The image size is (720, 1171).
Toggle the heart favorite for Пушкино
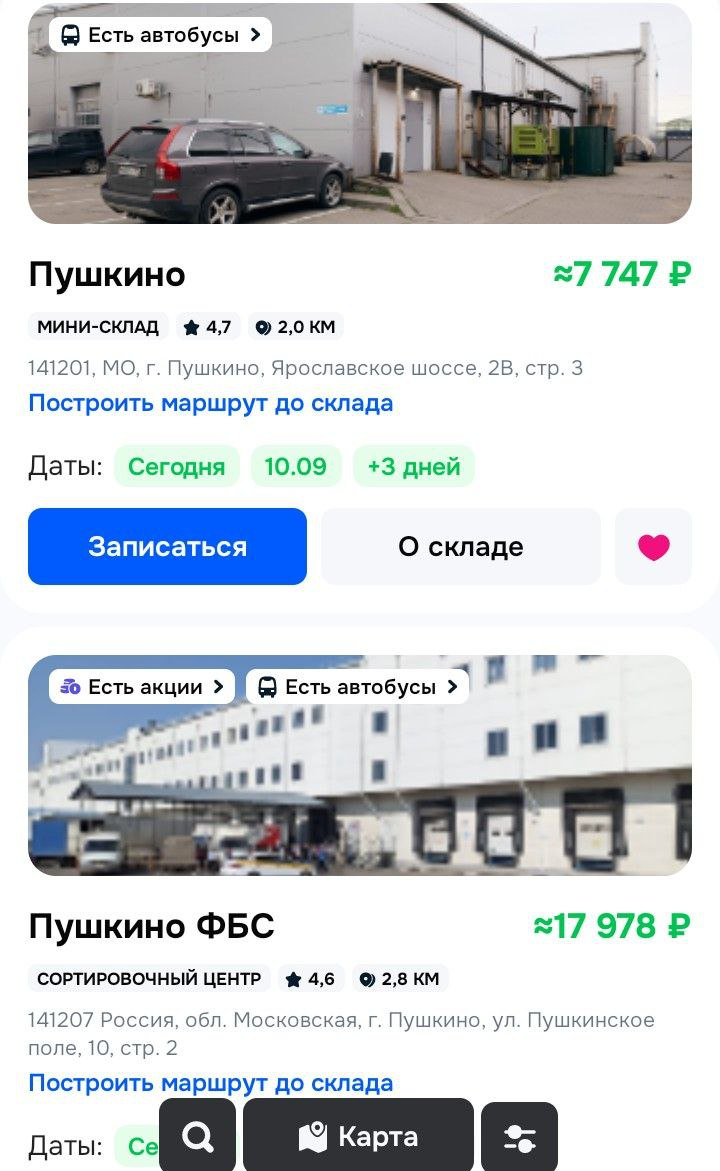pos(653,546)
